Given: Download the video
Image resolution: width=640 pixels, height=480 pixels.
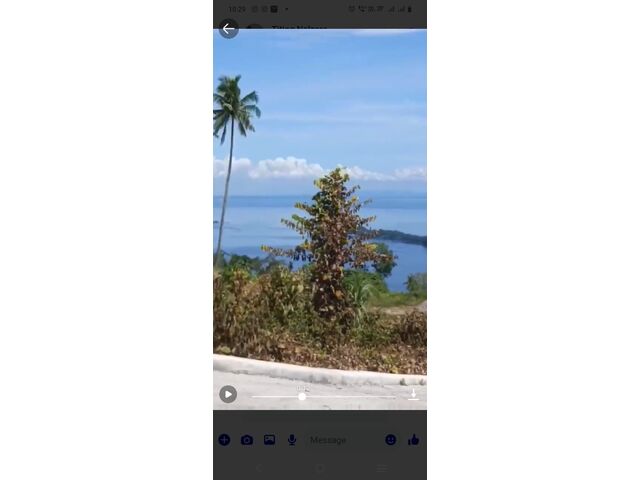Looking at the screenshot, I should pyautogui.click(x=413, y=394).
